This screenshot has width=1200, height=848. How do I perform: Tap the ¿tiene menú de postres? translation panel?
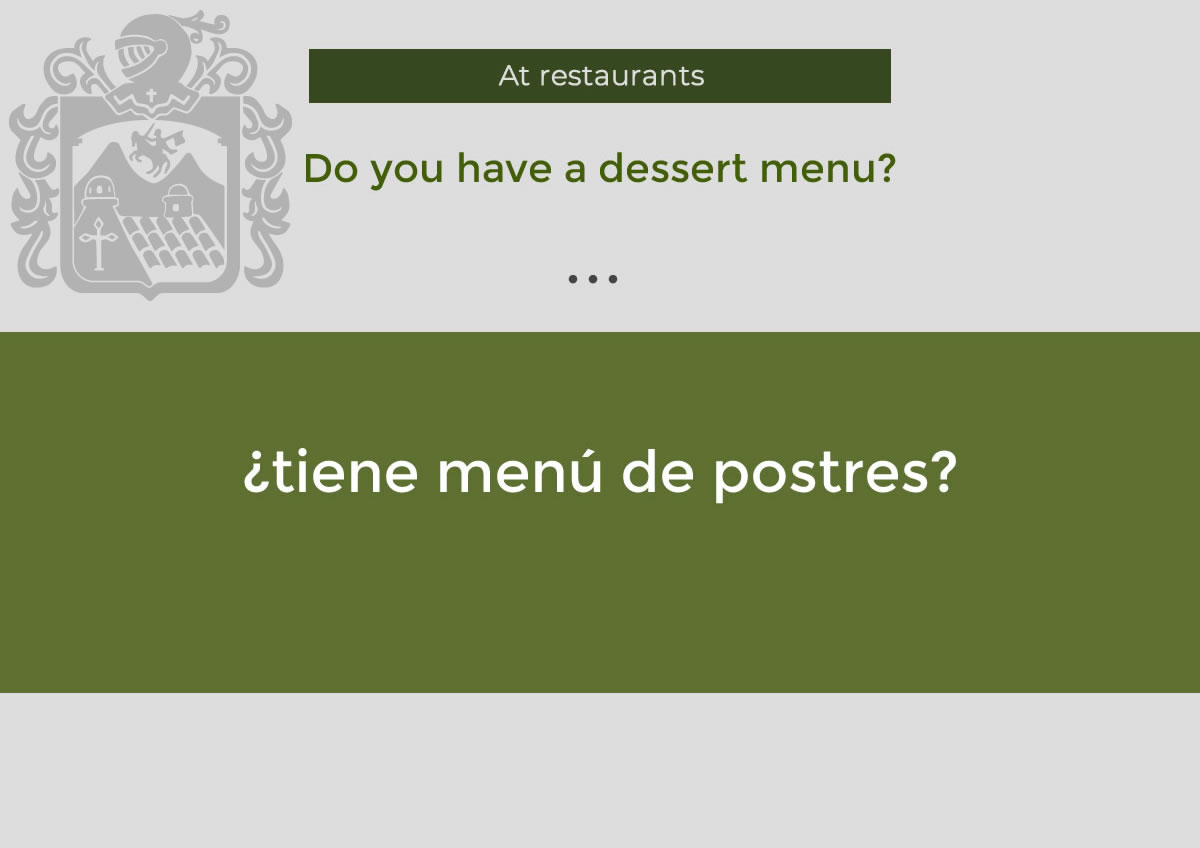pyautogui.click(x=600, y=512)
